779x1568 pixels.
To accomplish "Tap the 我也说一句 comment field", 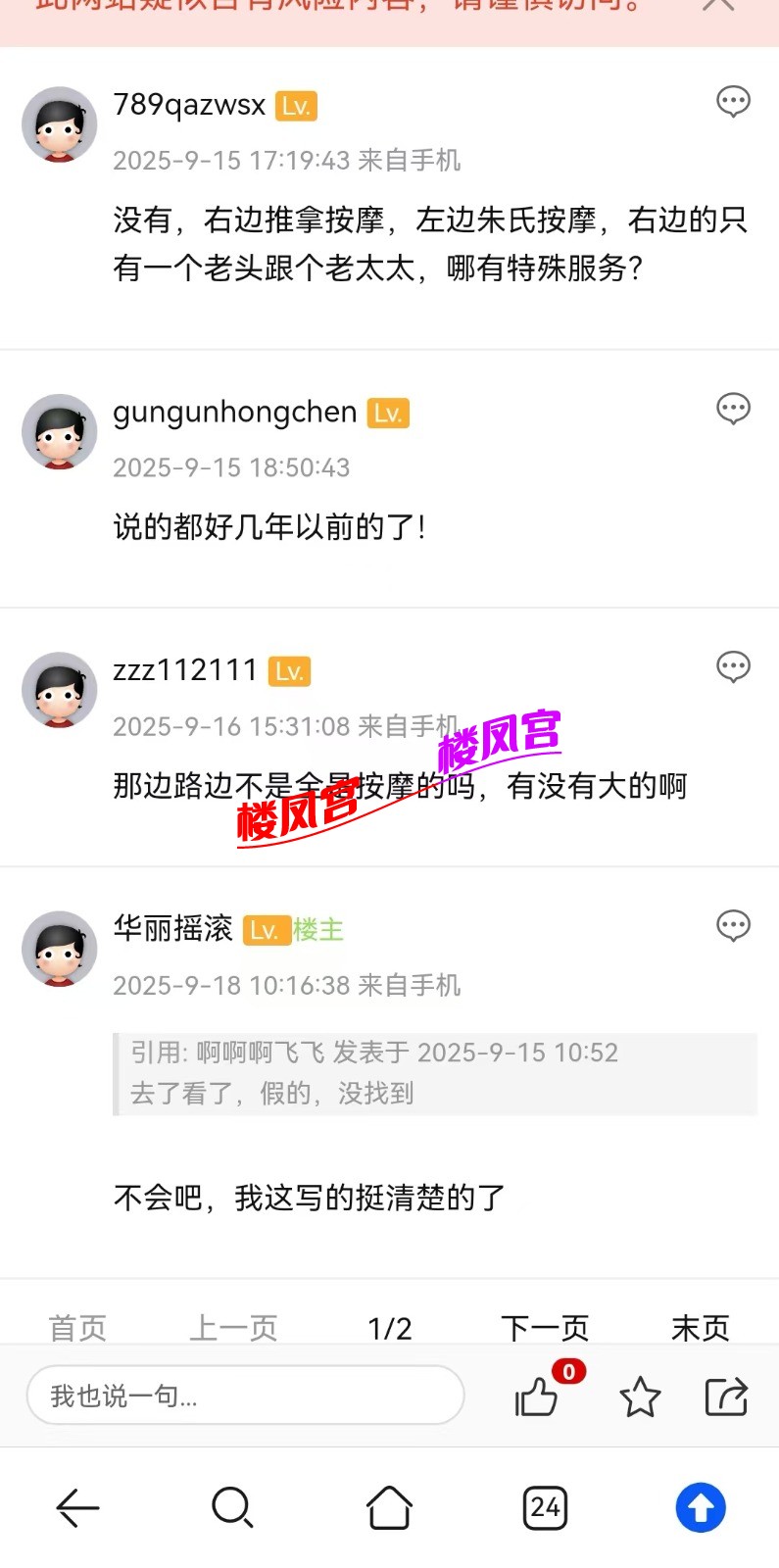I will click(x=245, y=1395).
